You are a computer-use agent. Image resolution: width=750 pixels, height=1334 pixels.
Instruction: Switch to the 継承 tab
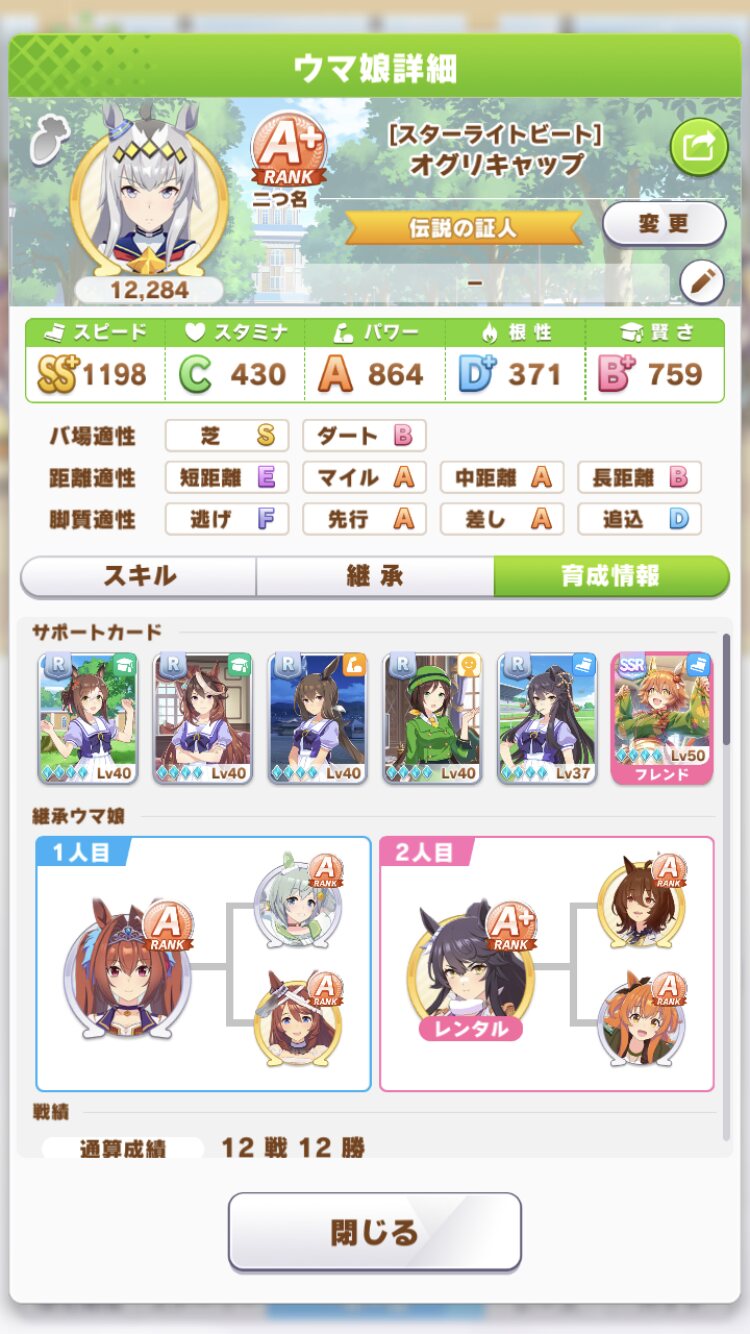coord(375,576)
